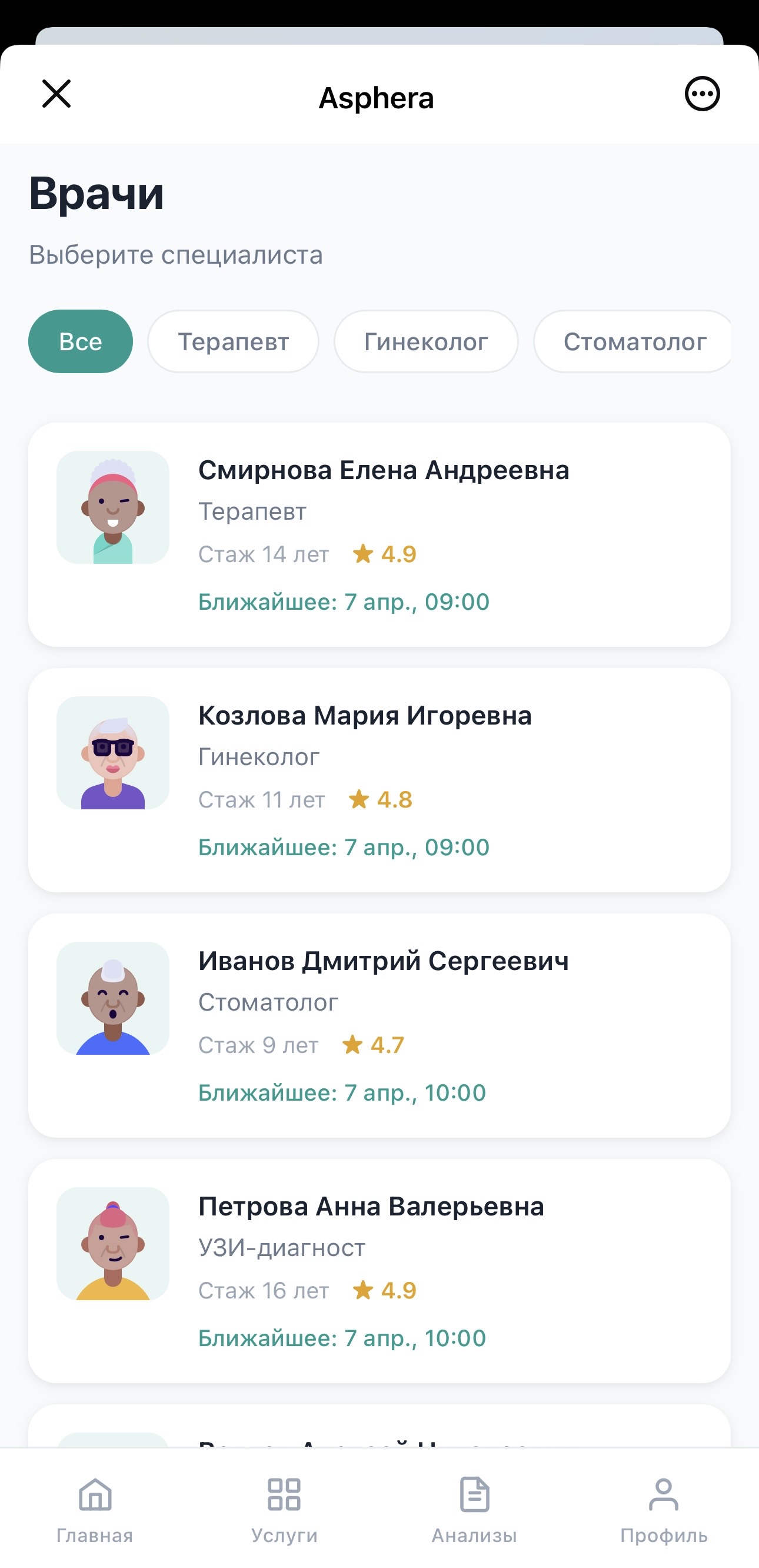This screenshot has width=759, height=1568.
Task: Enable the Гинеколог filter
Action: [x=425, y=341]
